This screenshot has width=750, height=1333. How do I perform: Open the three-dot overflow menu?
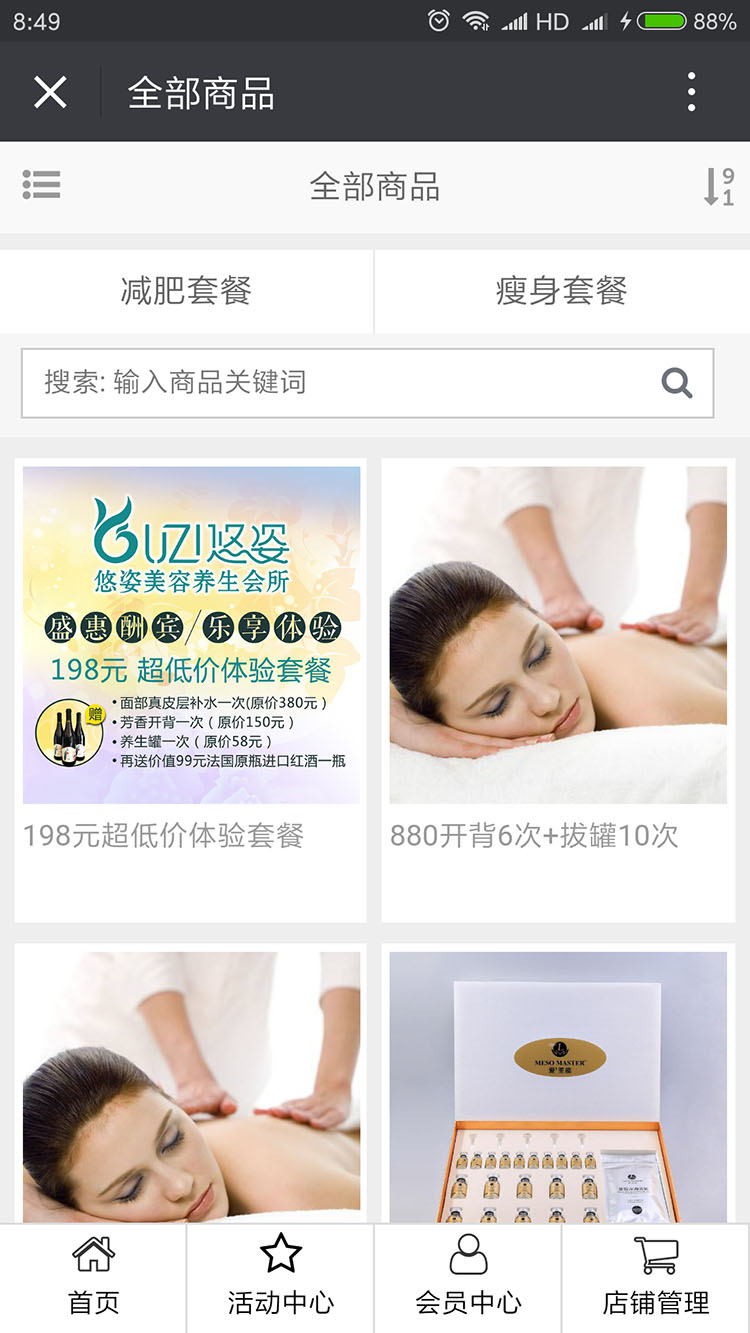690,90
